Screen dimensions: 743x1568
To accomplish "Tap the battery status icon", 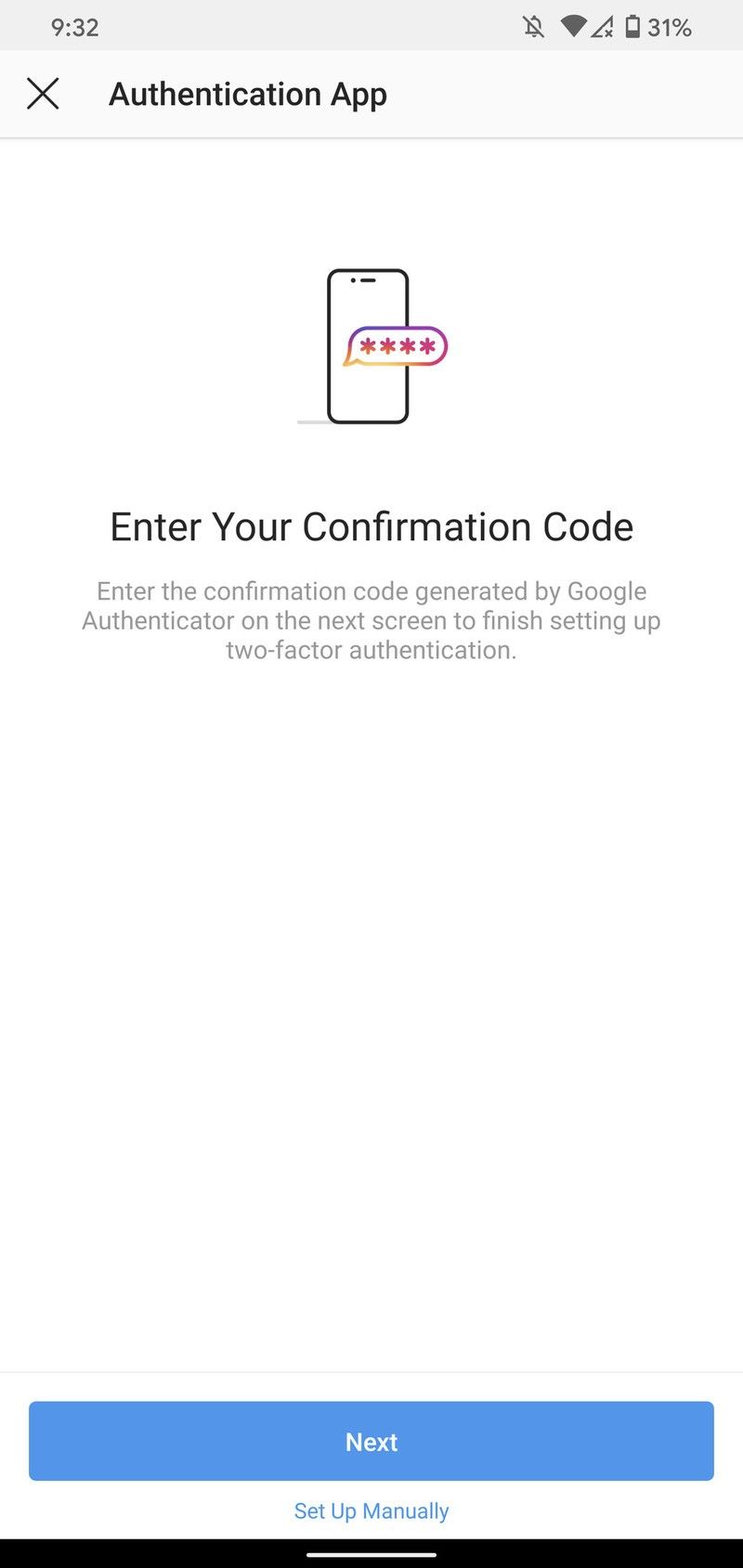I will 633,27.
